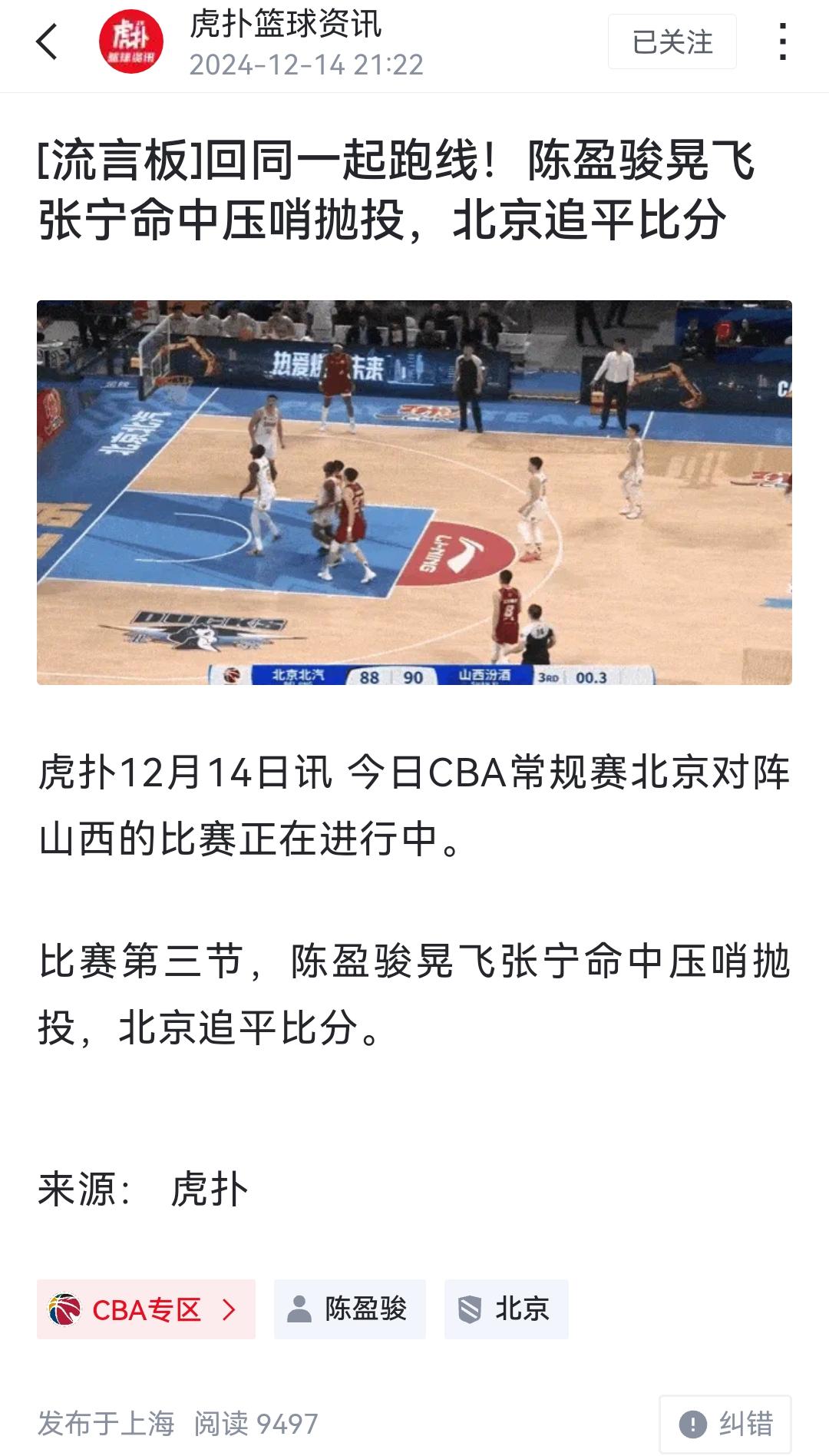
Task: Open the CBA专区 section
Action: click(x=146, y=1309)
